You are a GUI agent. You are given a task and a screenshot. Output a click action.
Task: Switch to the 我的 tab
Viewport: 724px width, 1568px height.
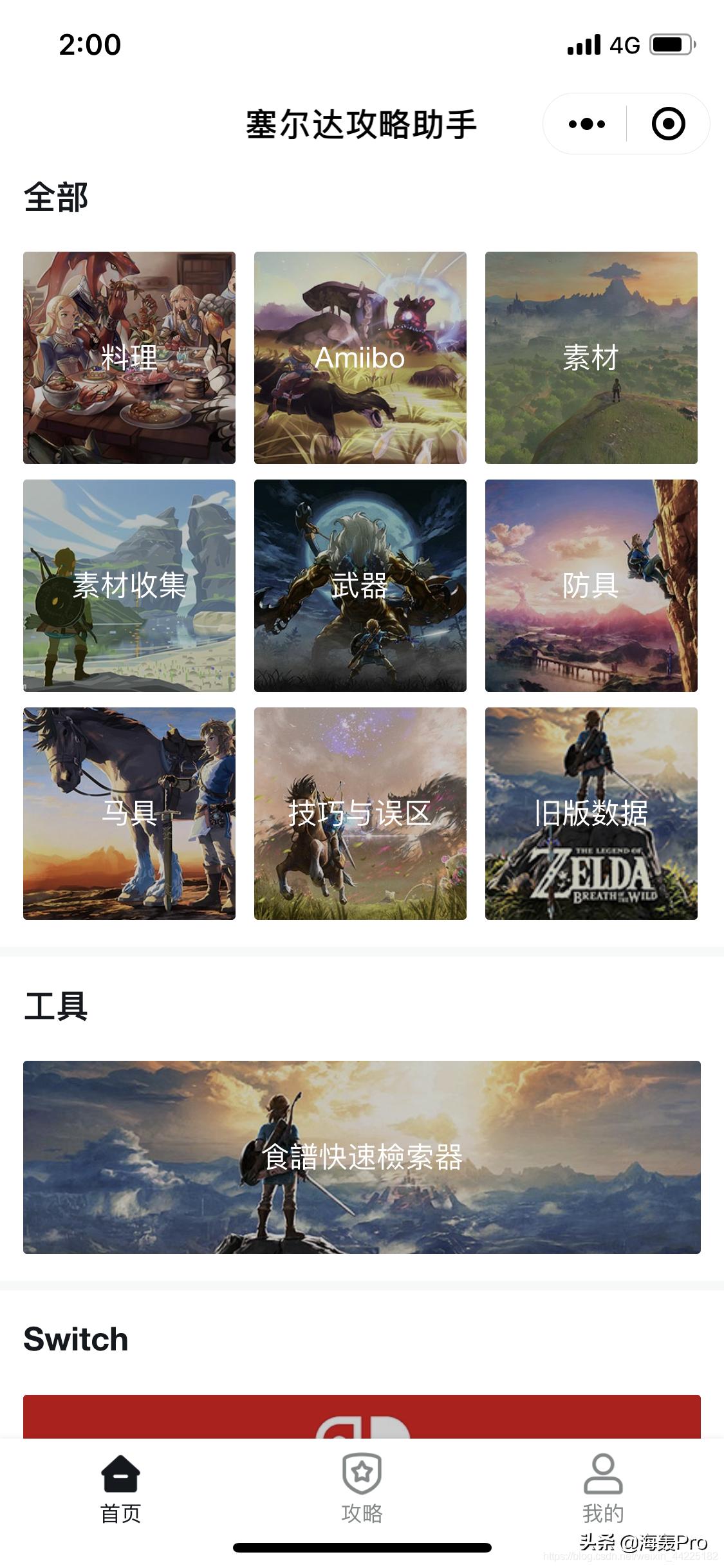pos(603,1488)
